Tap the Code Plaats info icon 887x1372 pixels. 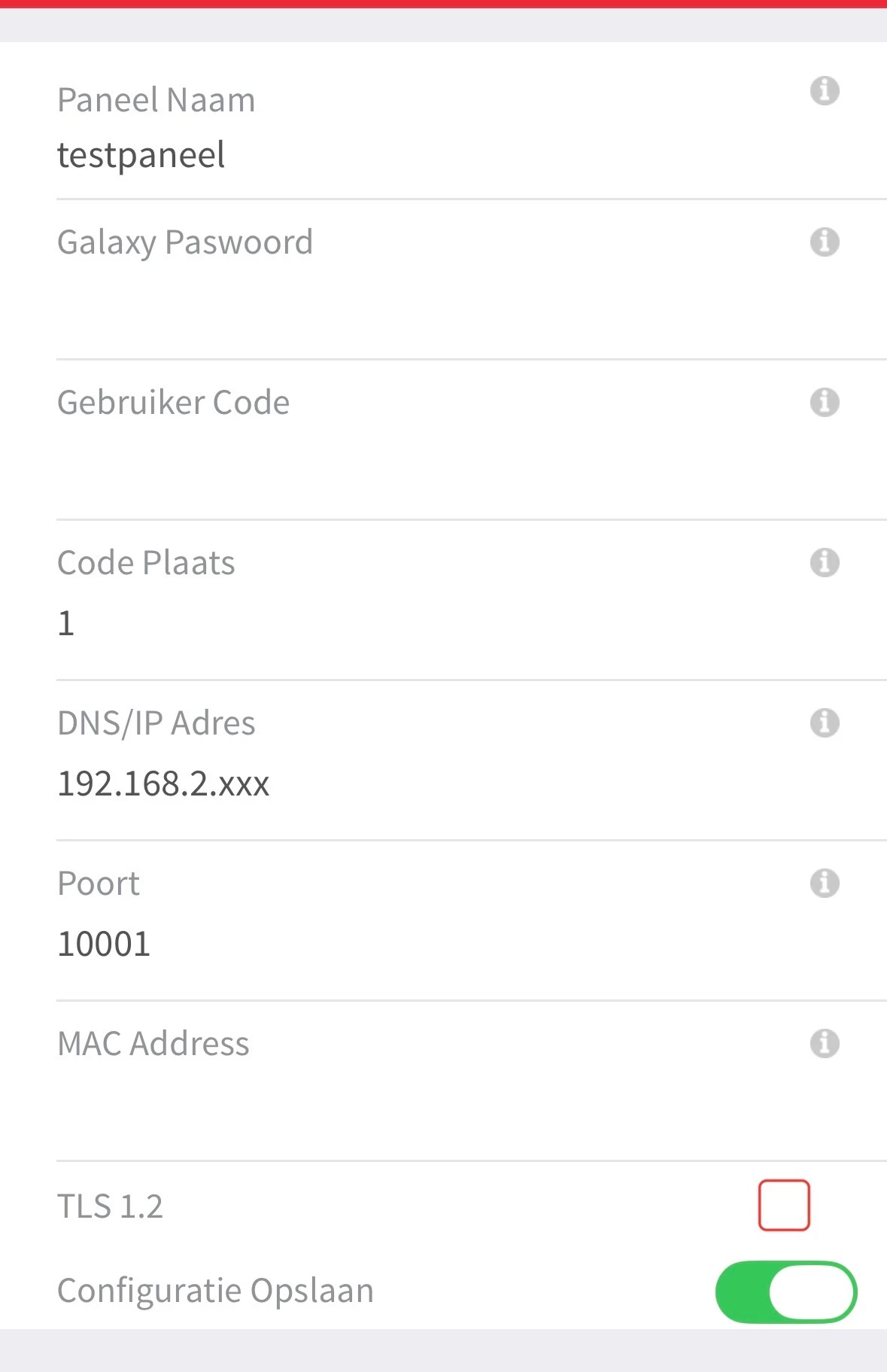tap(825, 563)
